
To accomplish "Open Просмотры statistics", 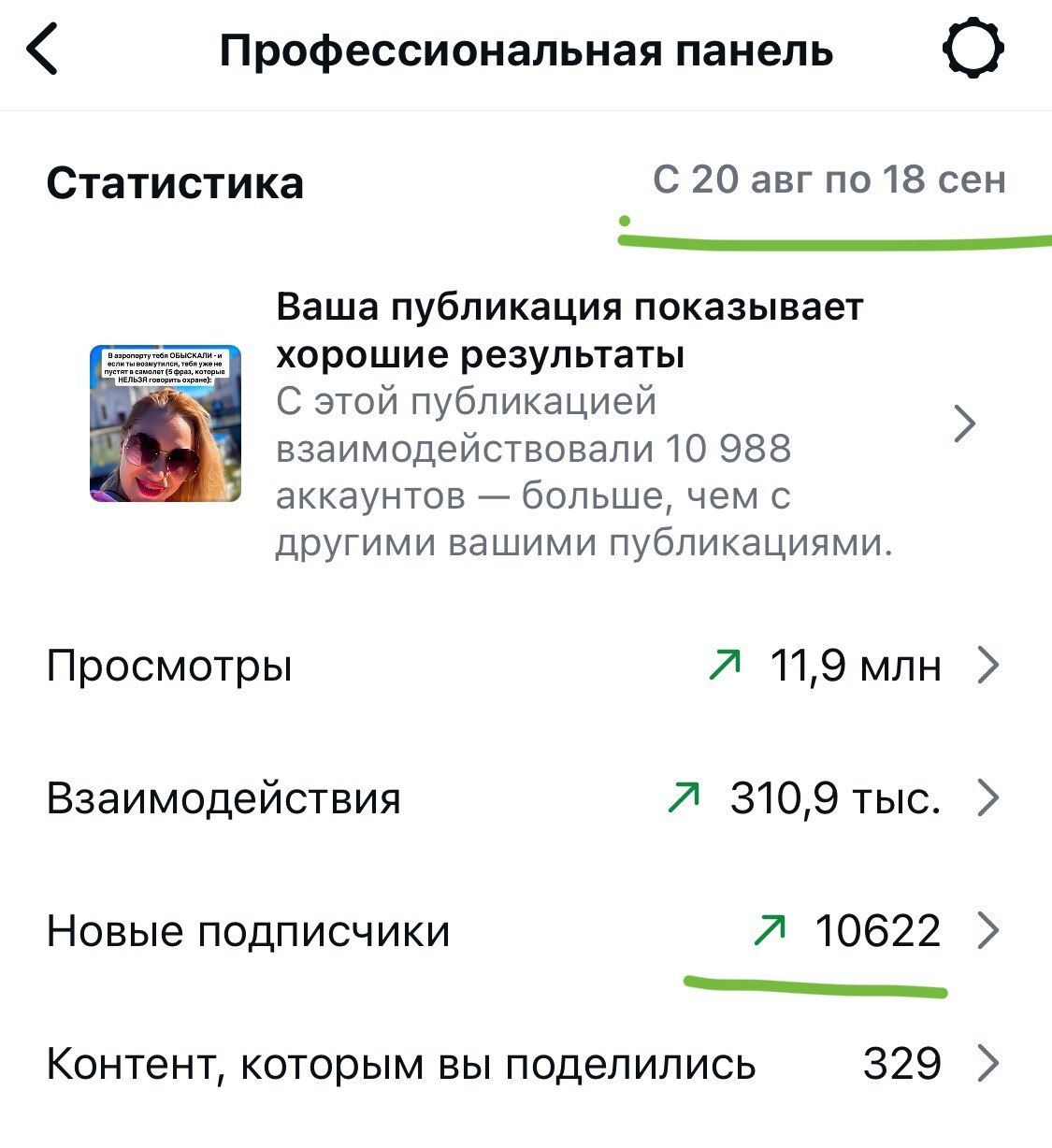I will (524, 667).
